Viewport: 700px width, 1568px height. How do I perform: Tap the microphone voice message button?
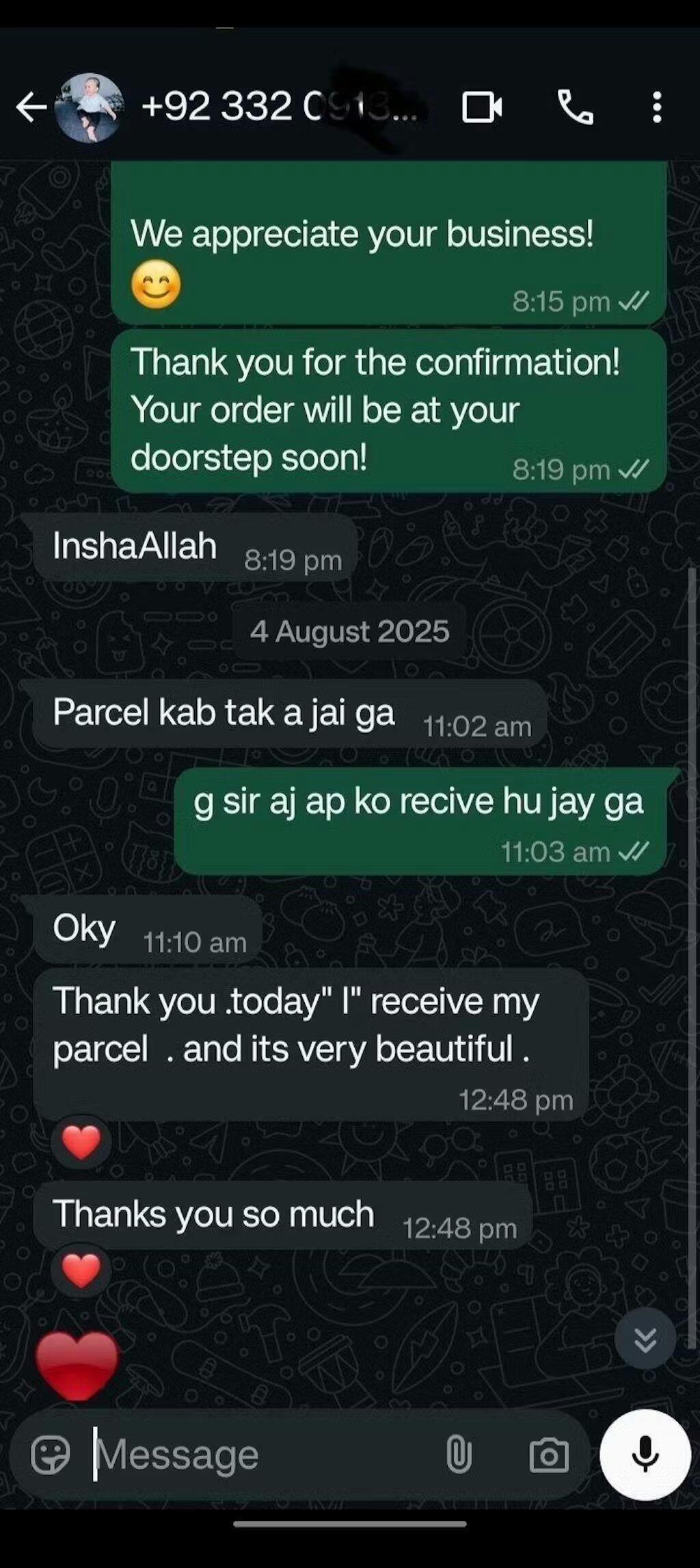(x=645, y=1454)
